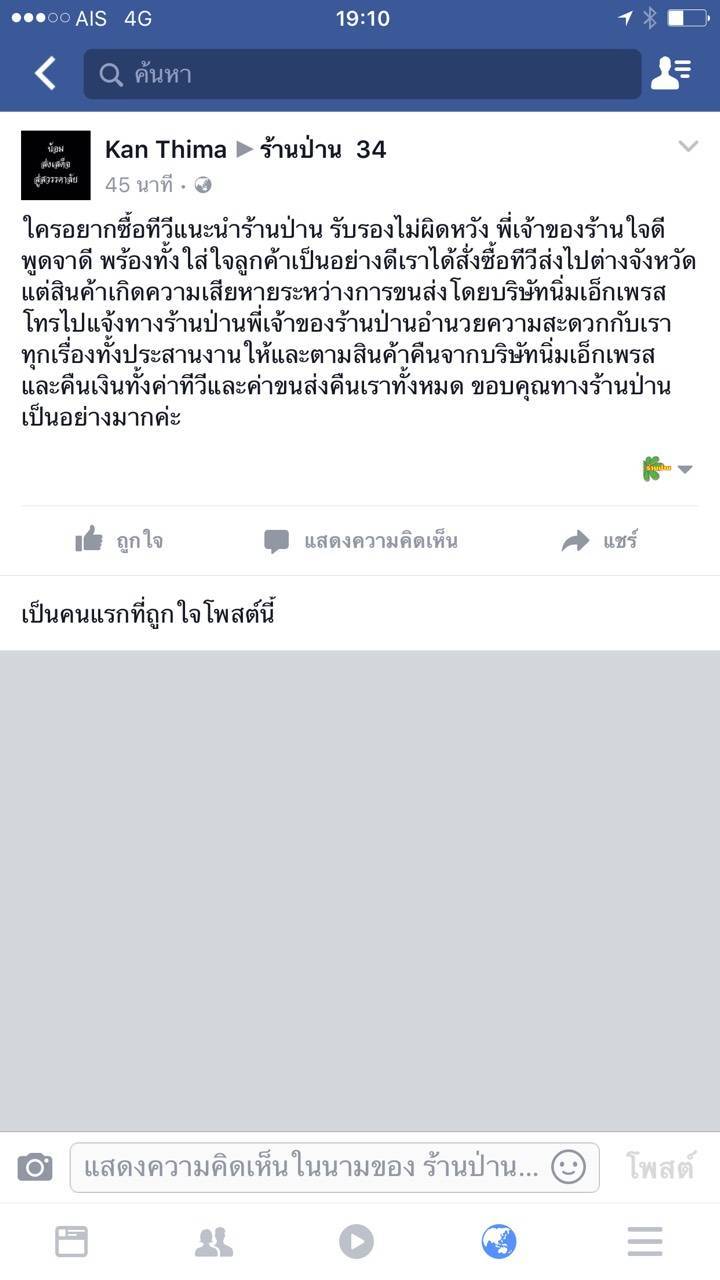
Task: Switch to the News Feed tab
Action: 71,1242
